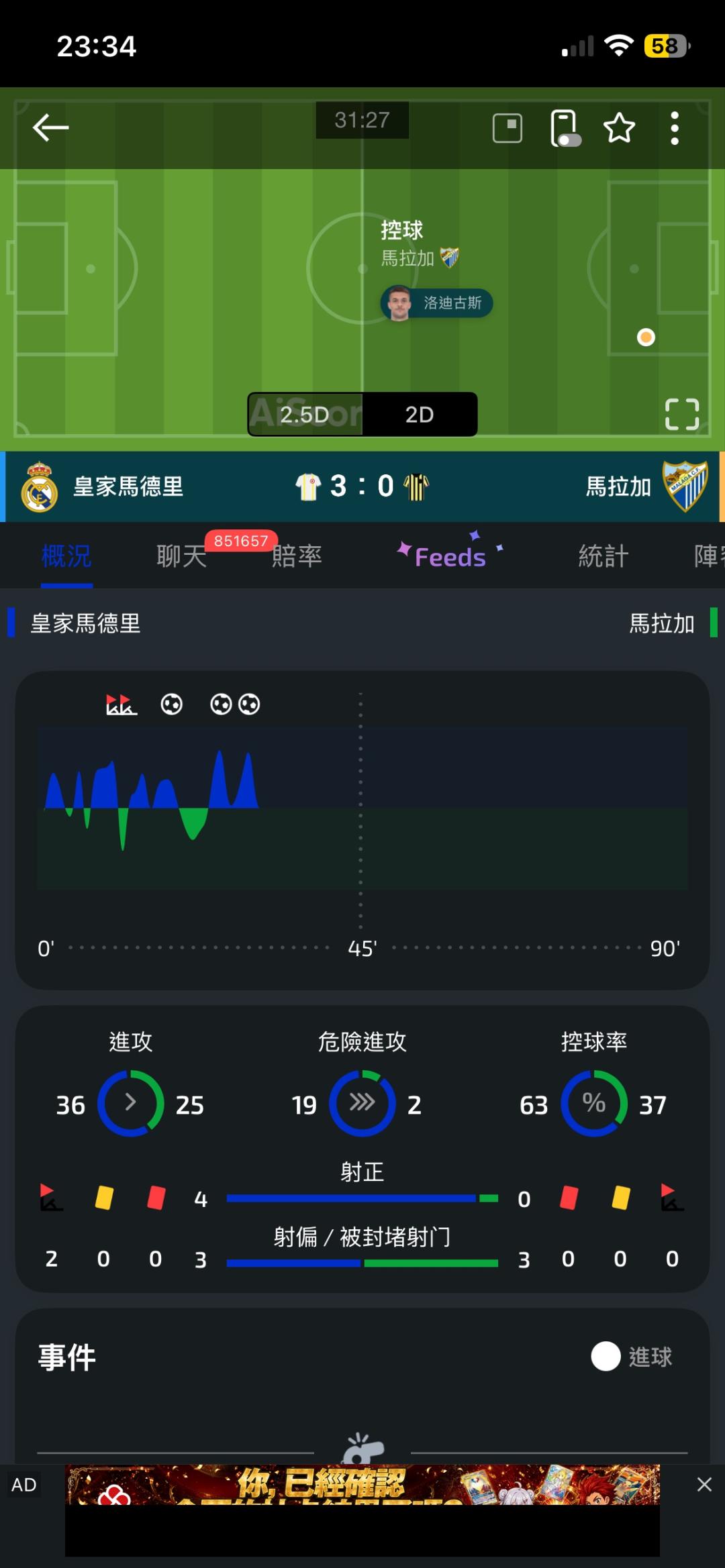Open picture-in-picture mini window icon
Viewport: 725px width, 1568px height.
click(507, 127)
